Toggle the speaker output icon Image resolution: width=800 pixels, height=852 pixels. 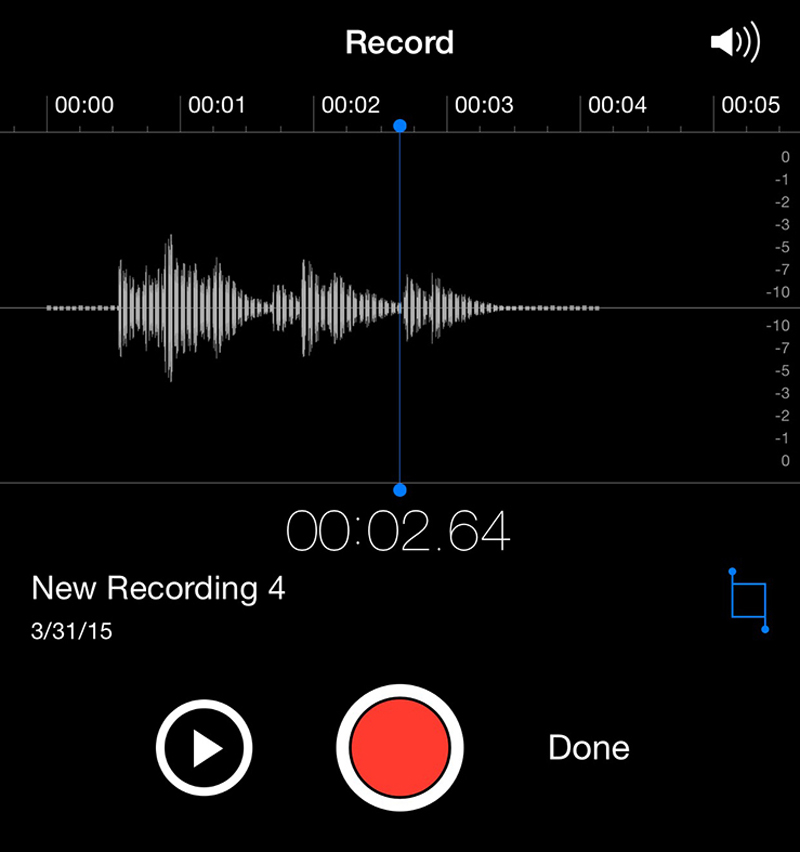tap(734, 43)
